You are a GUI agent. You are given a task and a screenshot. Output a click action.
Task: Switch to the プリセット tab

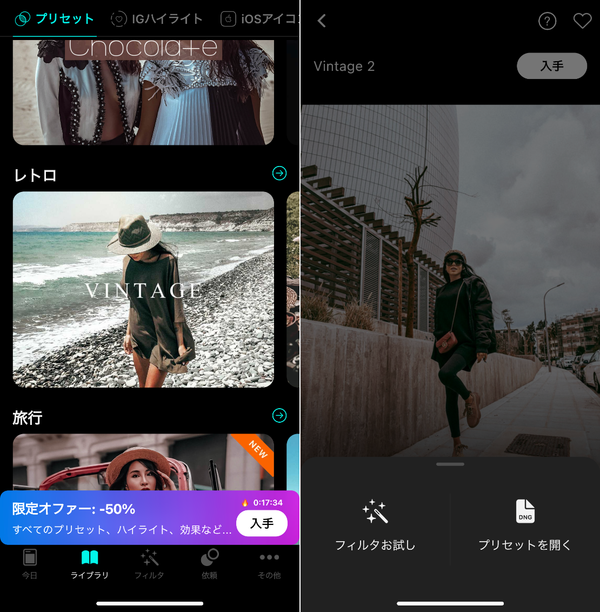[54, 19]
